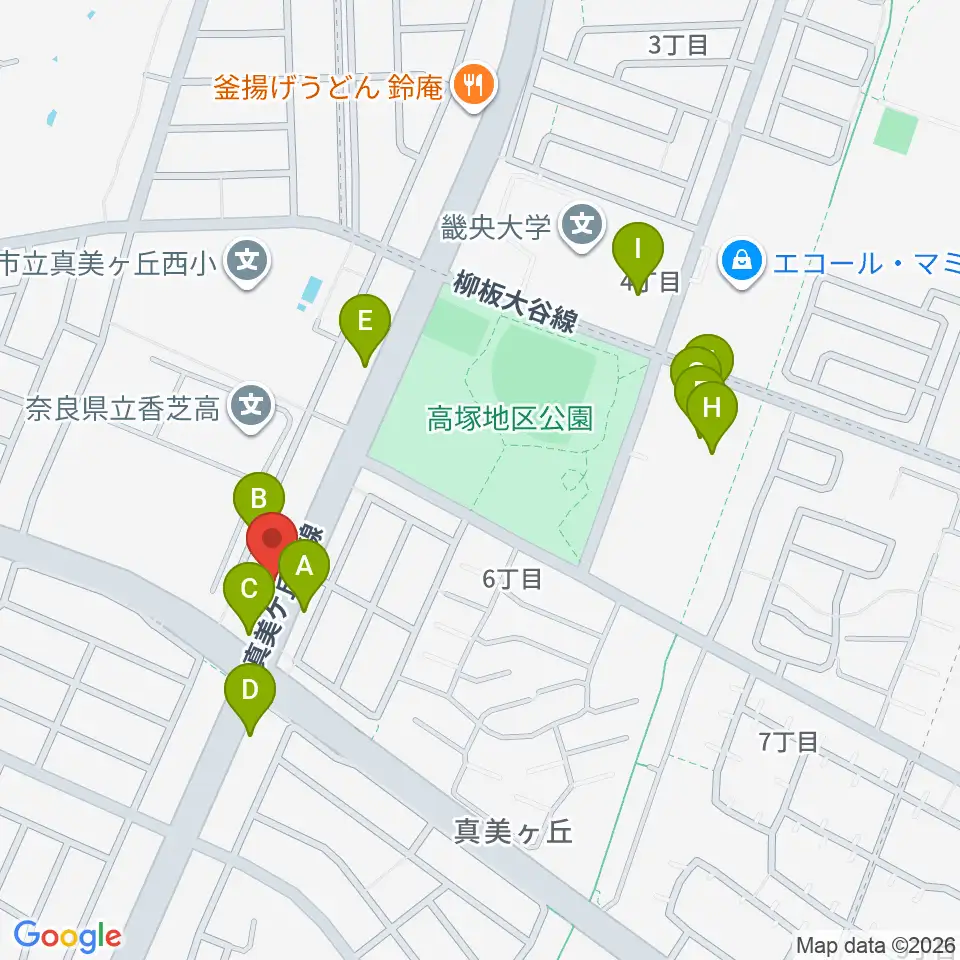This screenshot has height=960, width=960.
Task: Tap the green marker labeled A
Action: 305,570
